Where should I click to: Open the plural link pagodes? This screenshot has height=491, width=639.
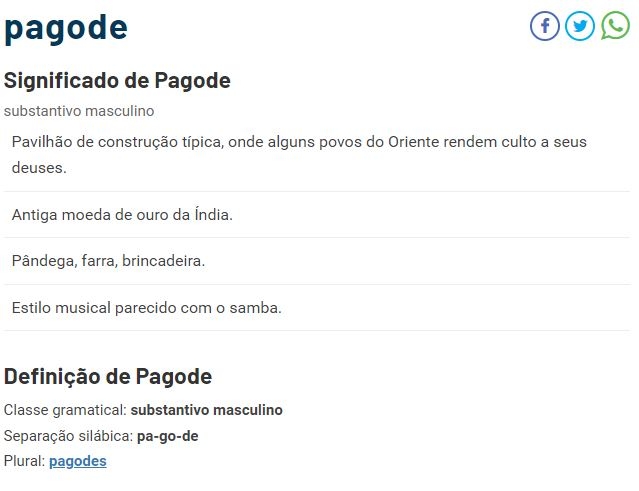(77, 461)
